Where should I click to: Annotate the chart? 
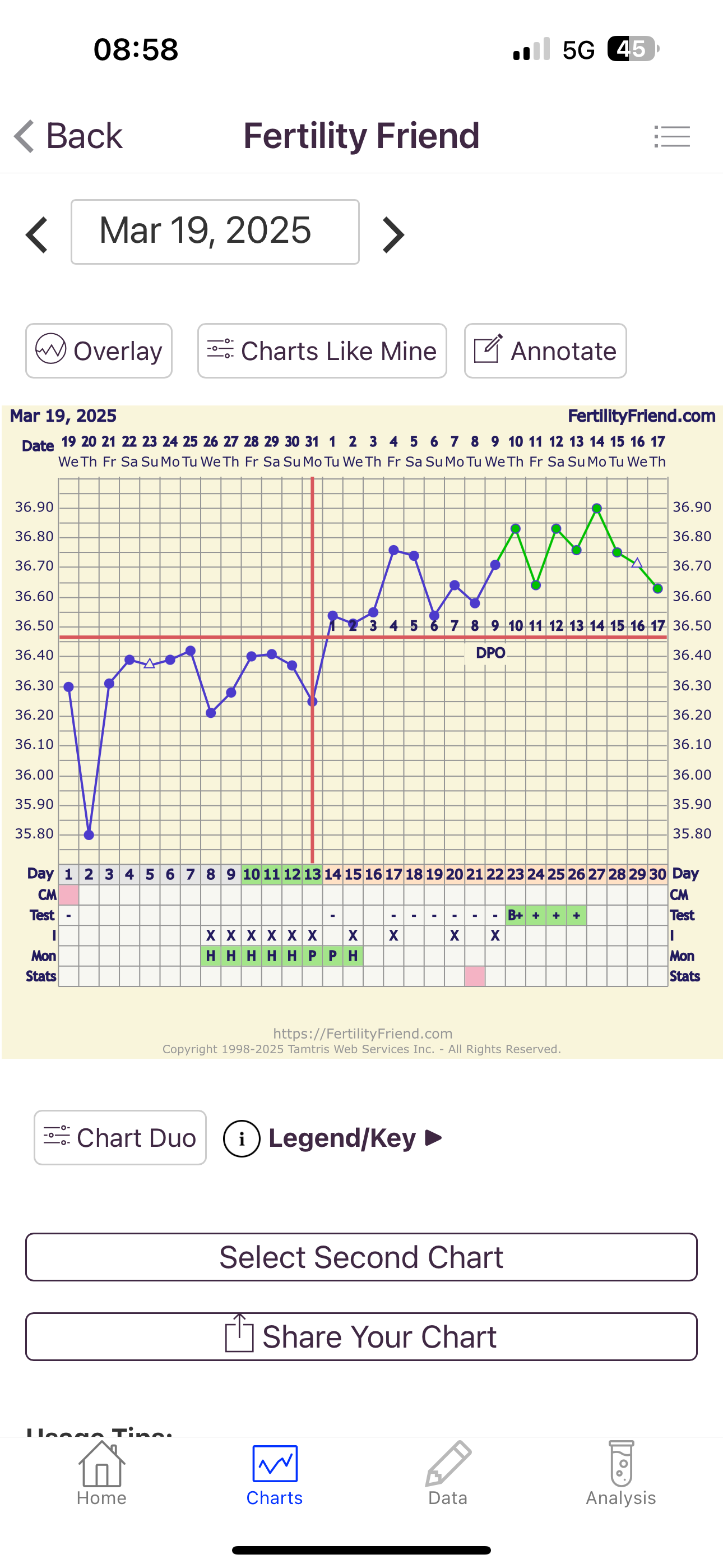pos(545,351)
